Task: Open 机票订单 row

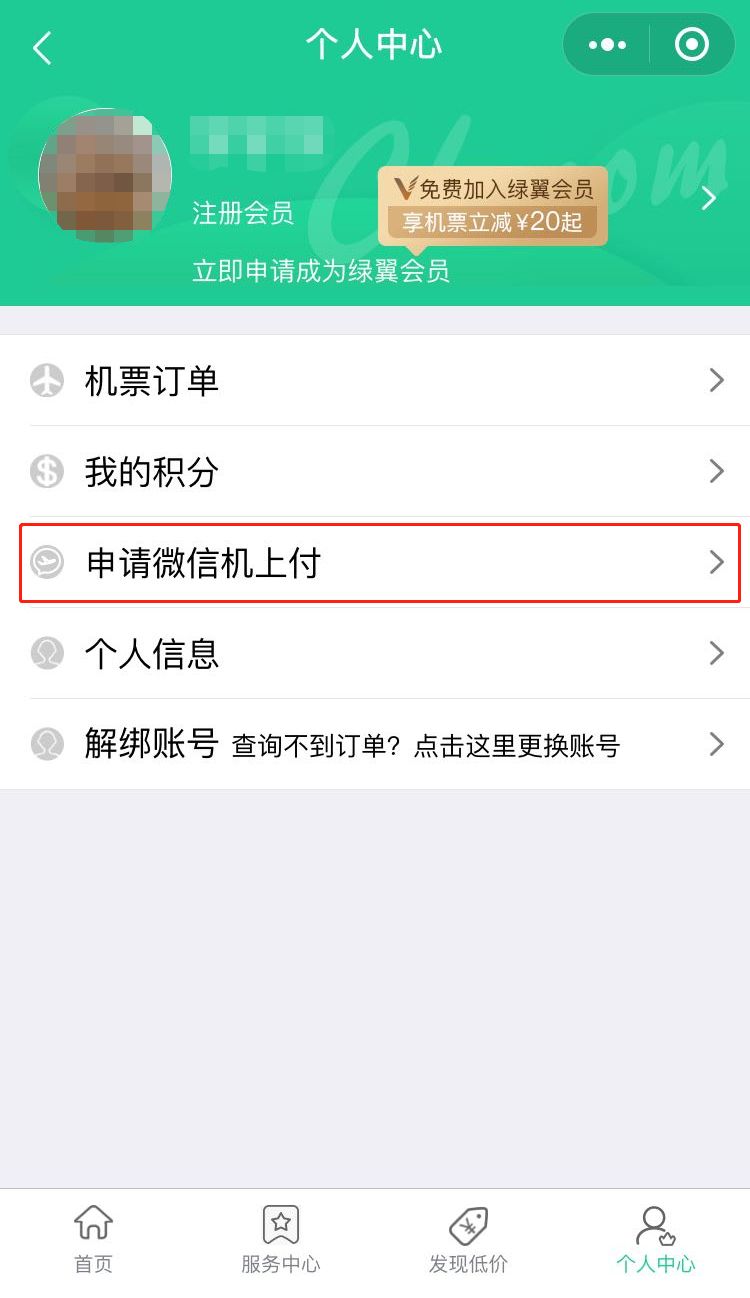Action: click(375, 380)
